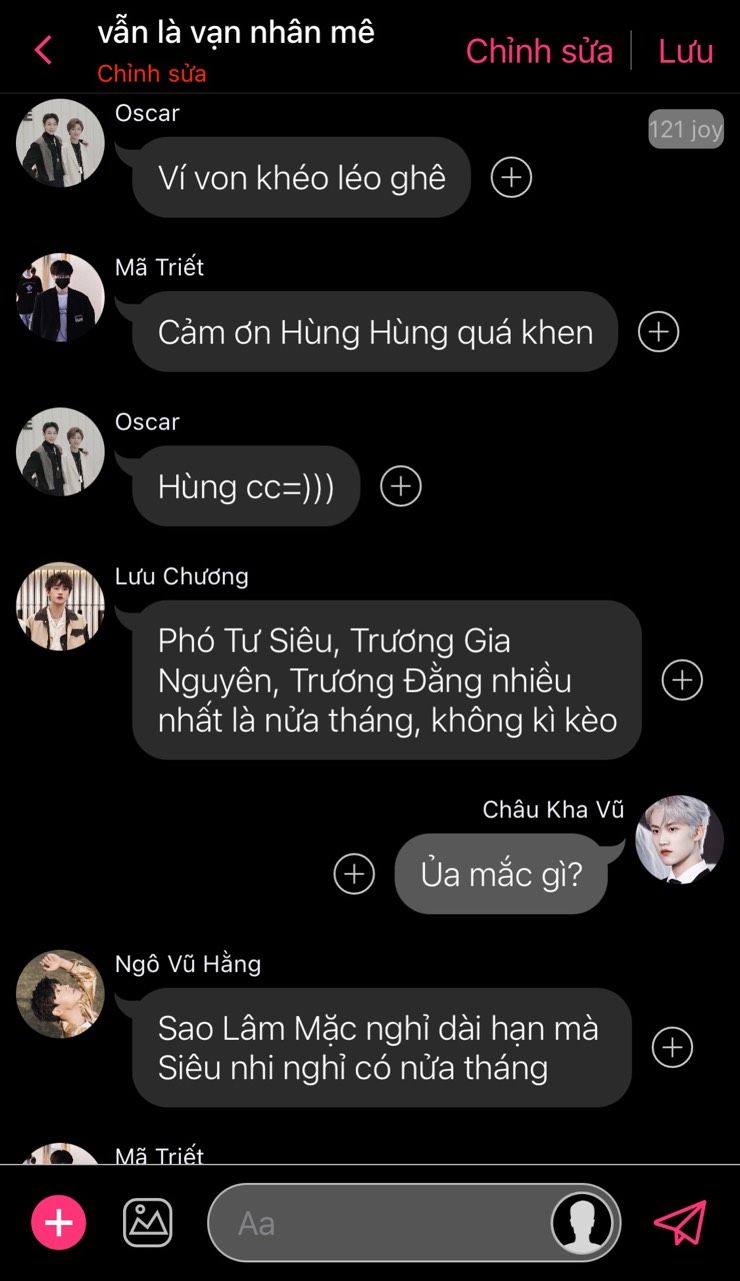
Task: Tap the red Chỉnh sửa link under title
Action: (x=152, y=74)
